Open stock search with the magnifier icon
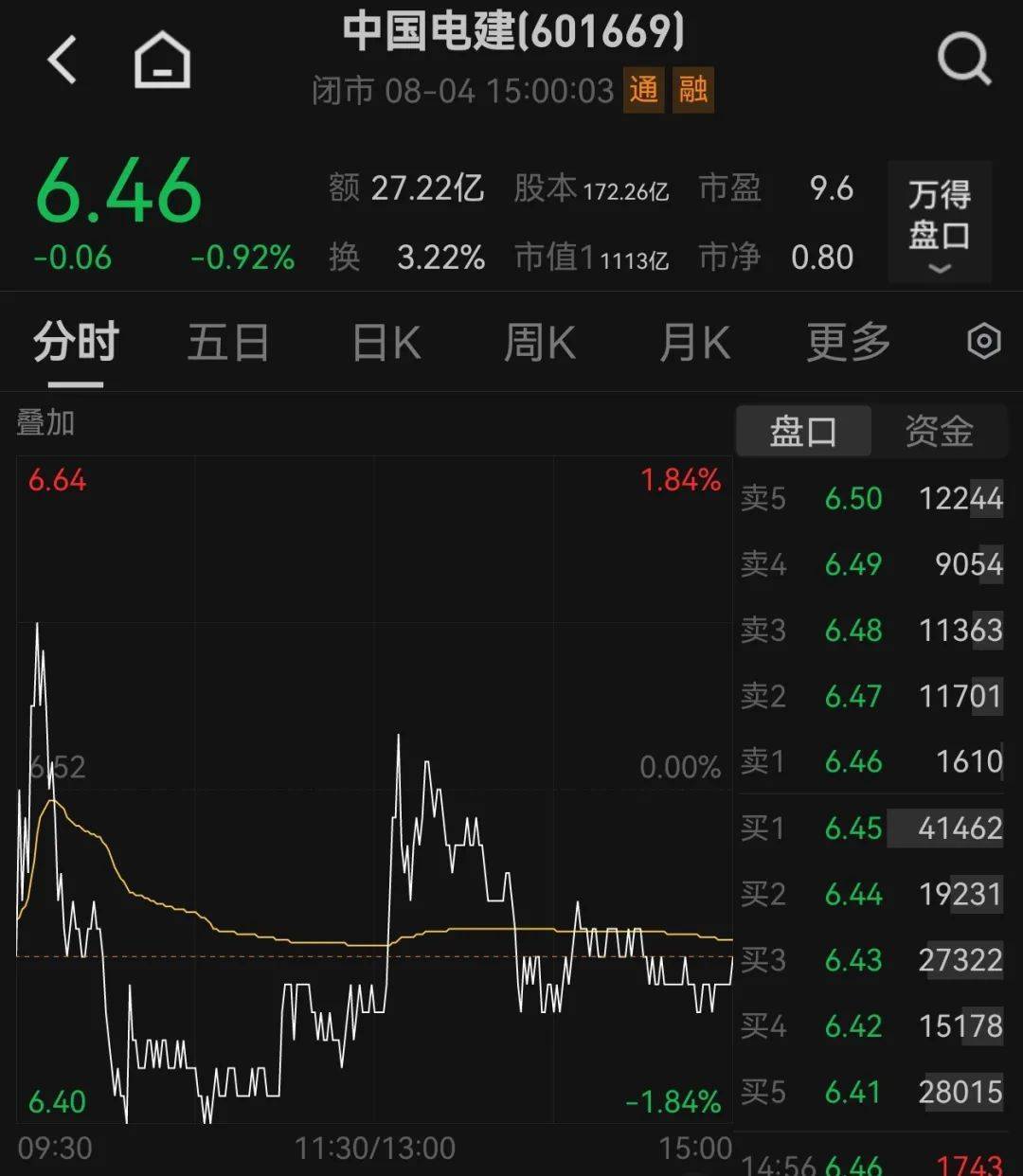This screenshot has width=1023, height=1176. pos(964,59)
